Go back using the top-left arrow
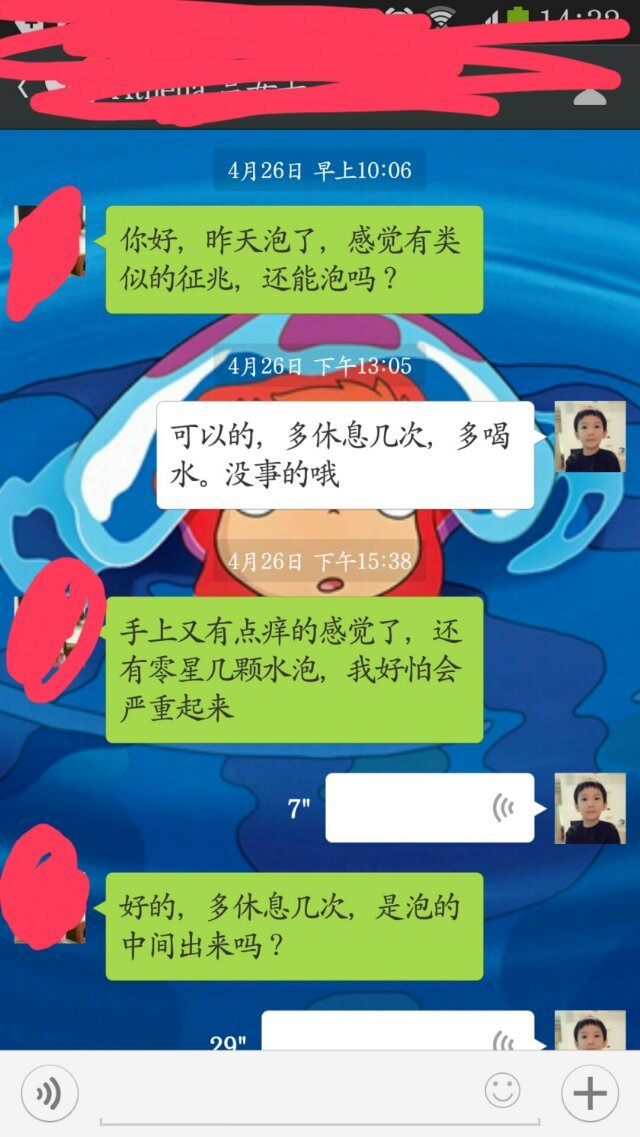Screen dimensions: 640x1137 click(x=20, y=89)
